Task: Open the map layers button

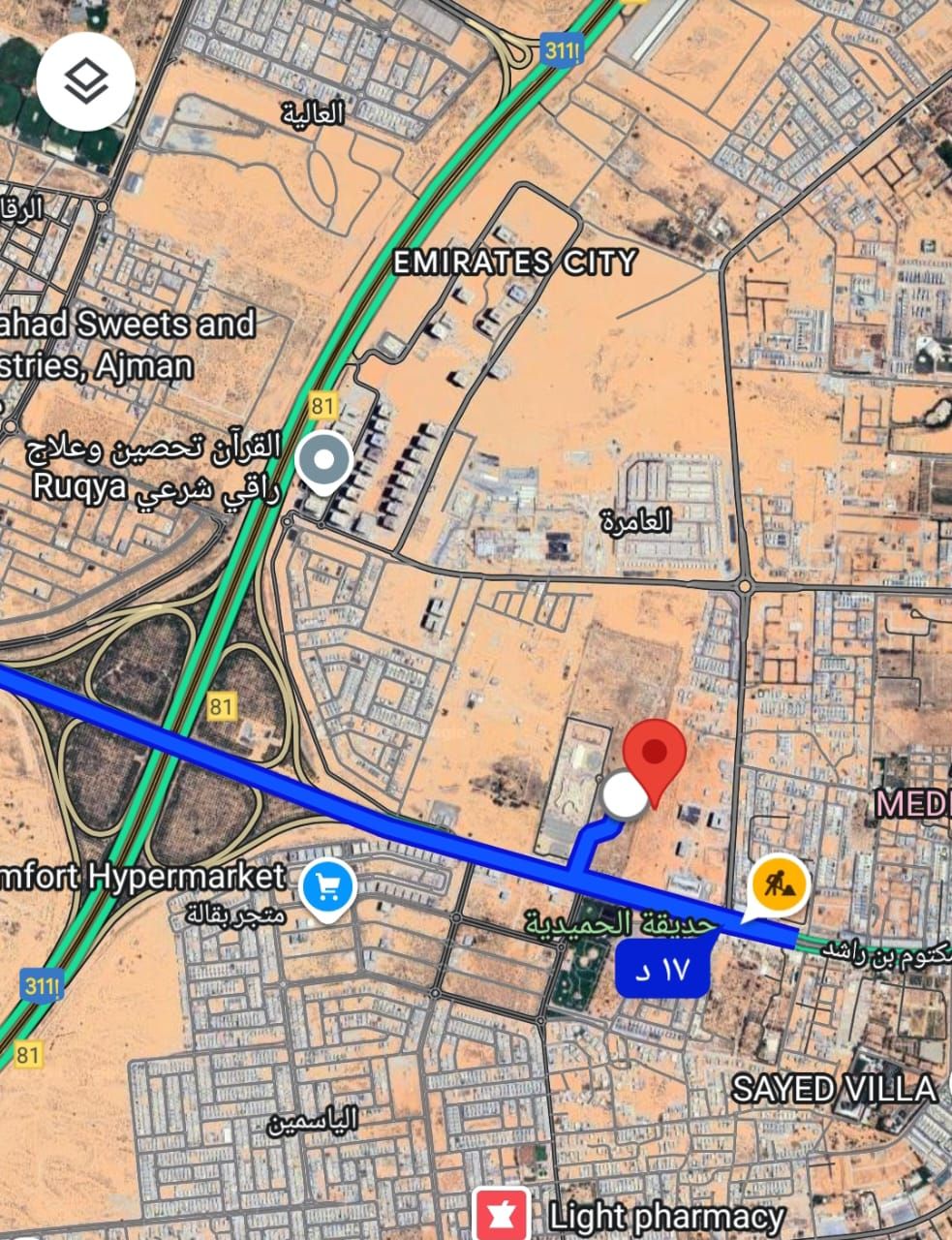Action: [86, 81]
